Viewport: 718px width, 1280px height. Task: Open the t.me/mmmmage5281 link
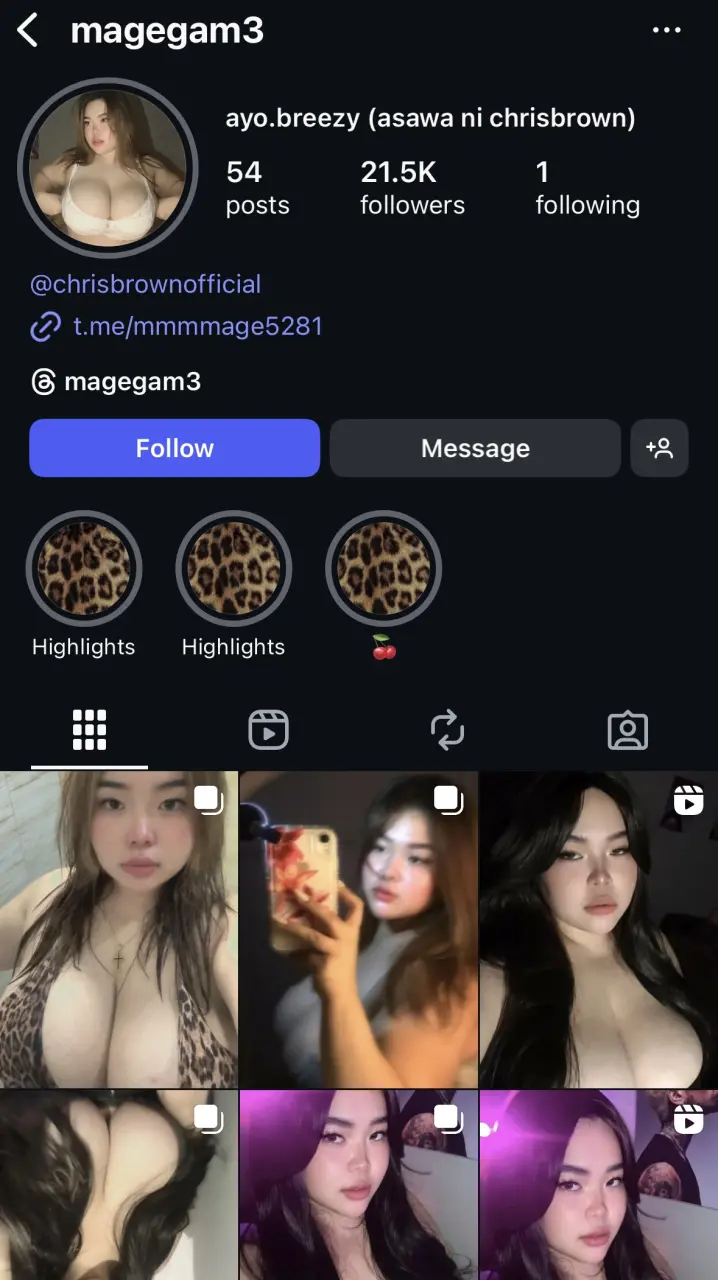[197, 326]
